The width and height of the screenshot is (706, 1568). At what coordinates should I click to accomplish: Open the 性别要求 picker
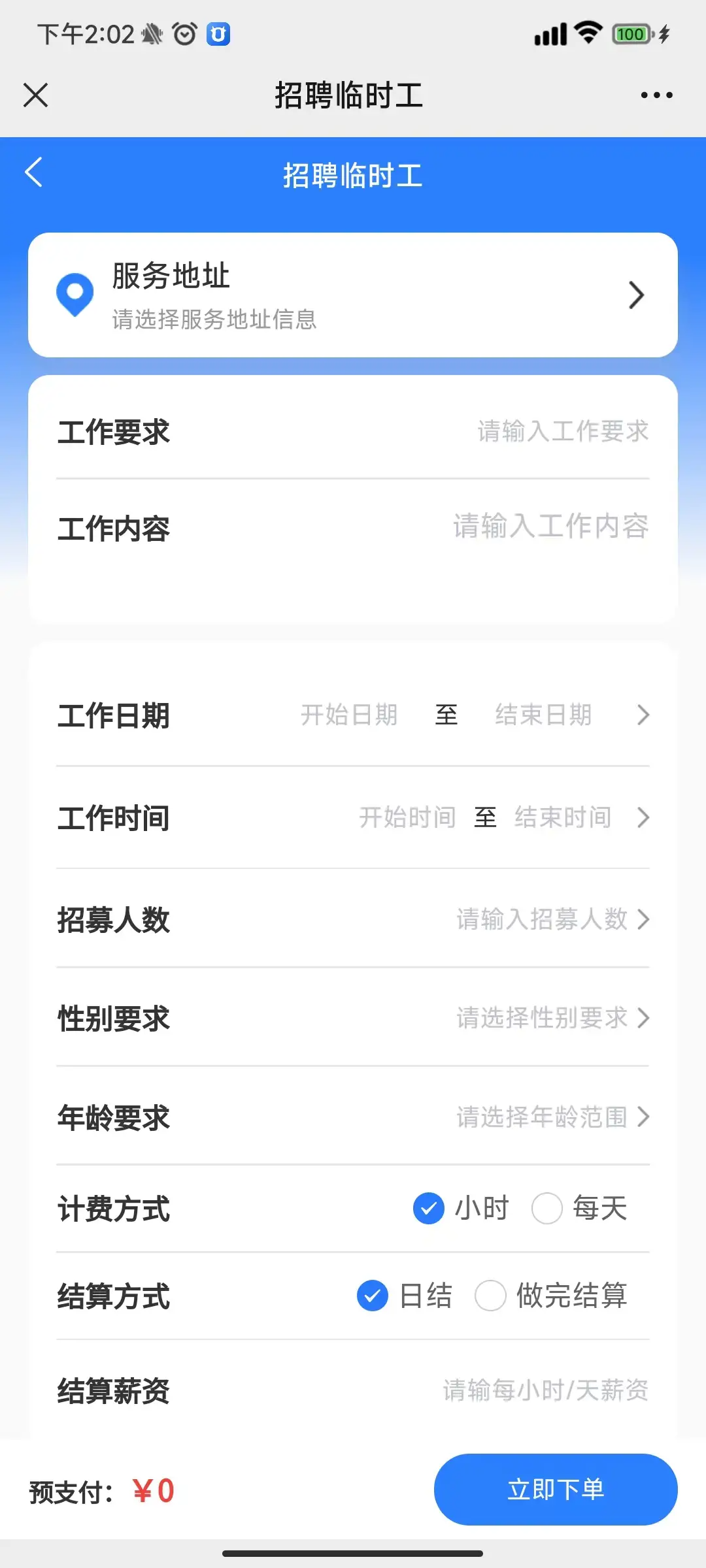pyautogui.click(x=543, y=1018)
